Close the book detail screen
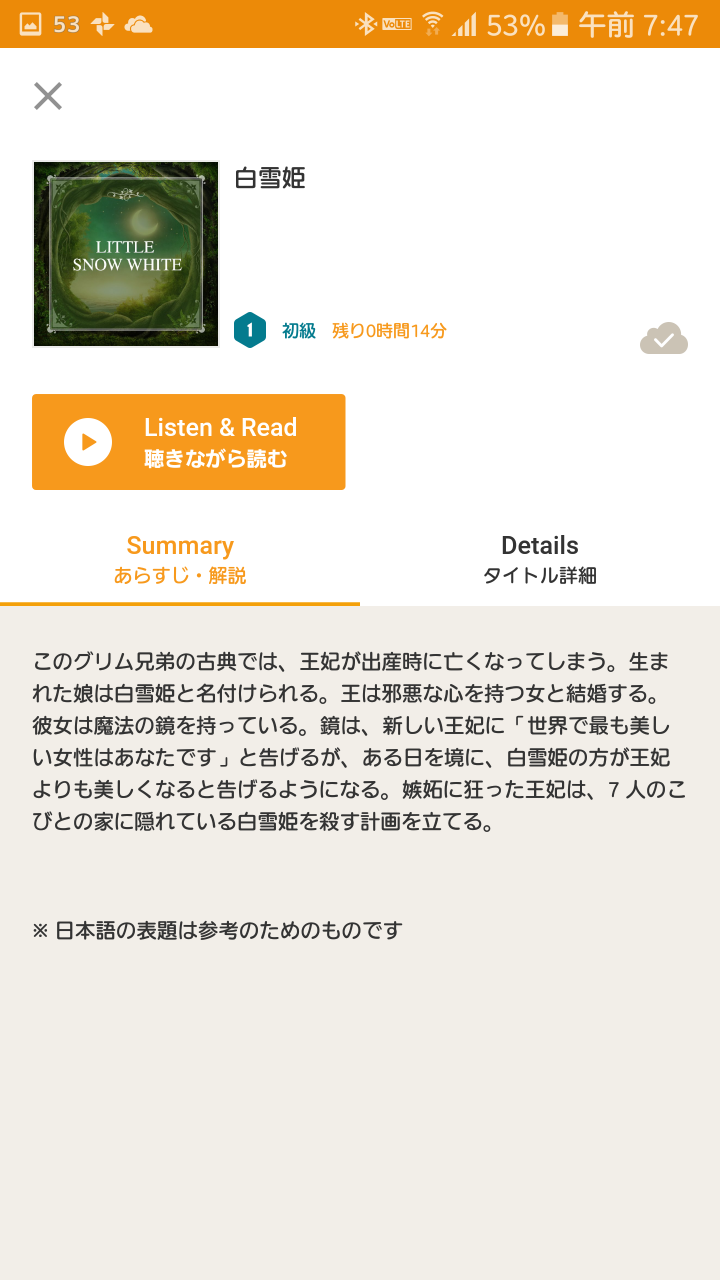This screenshot has width=720, height=1280. coord(48,96)
